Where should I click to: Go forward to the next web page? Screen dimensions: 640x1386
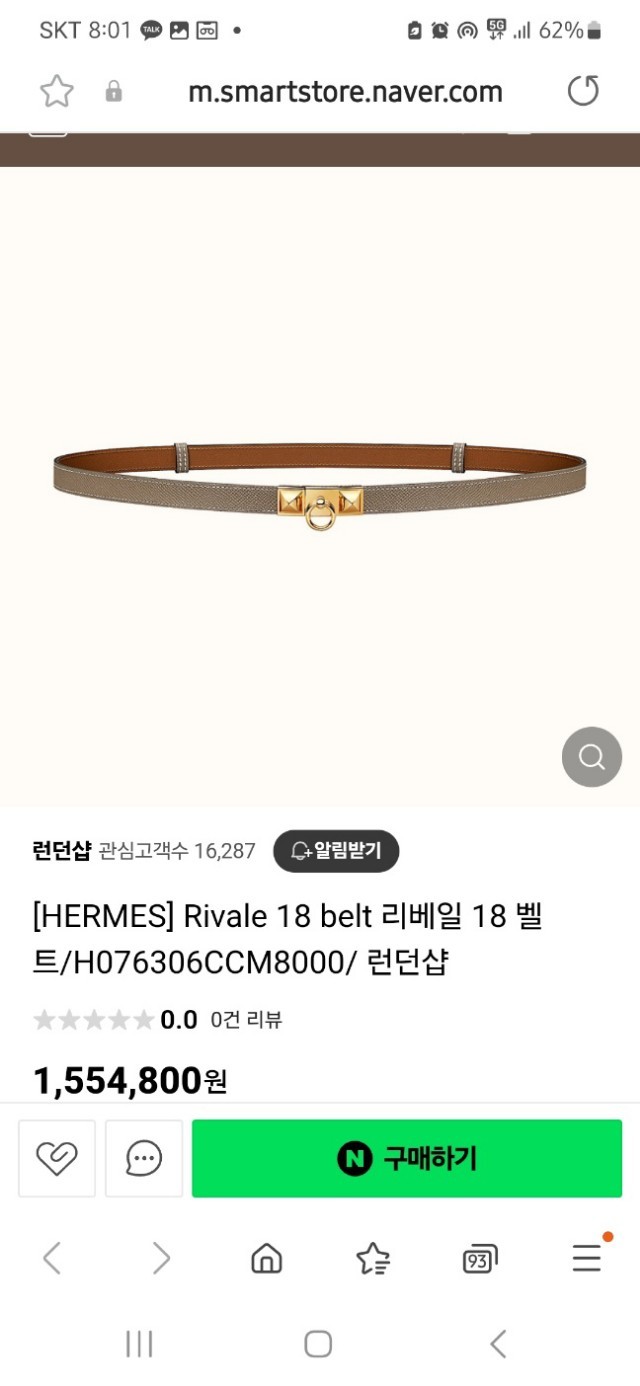(160, 1258)
